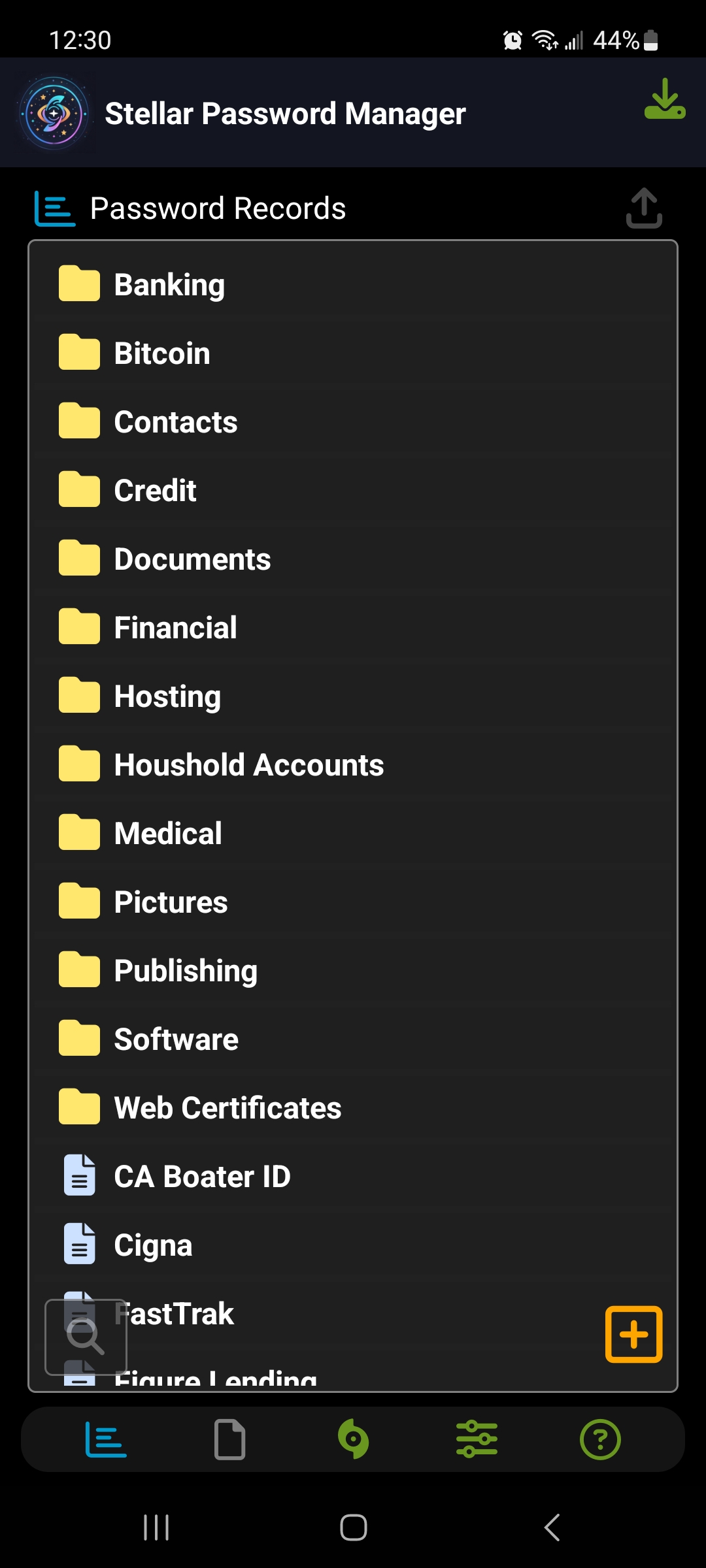The height and width of the screenshot is (1568, 706).
Task: Tap the Stellar Password Manager app logo
Action: 55,114
